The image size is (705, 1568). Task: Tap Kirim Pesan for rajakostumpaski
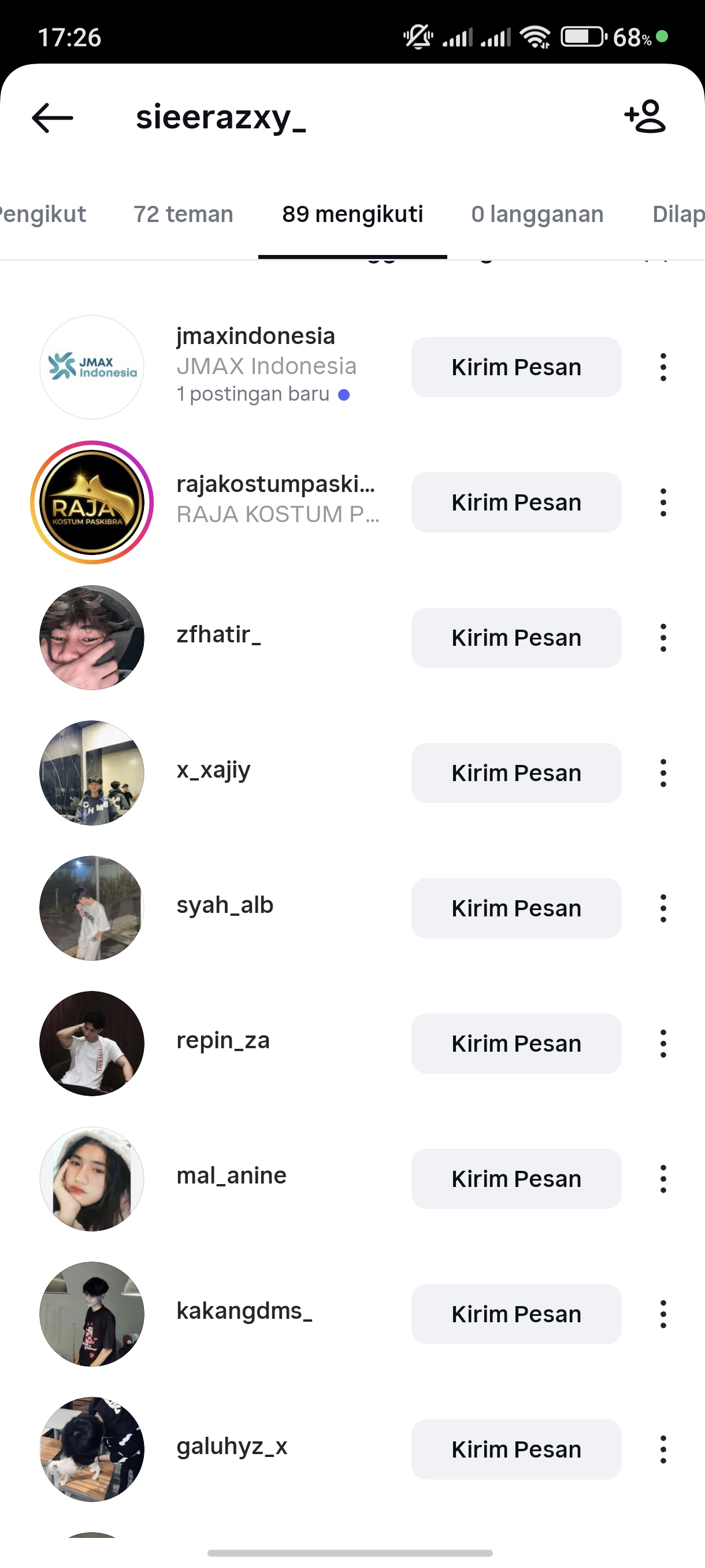[516, 502]
